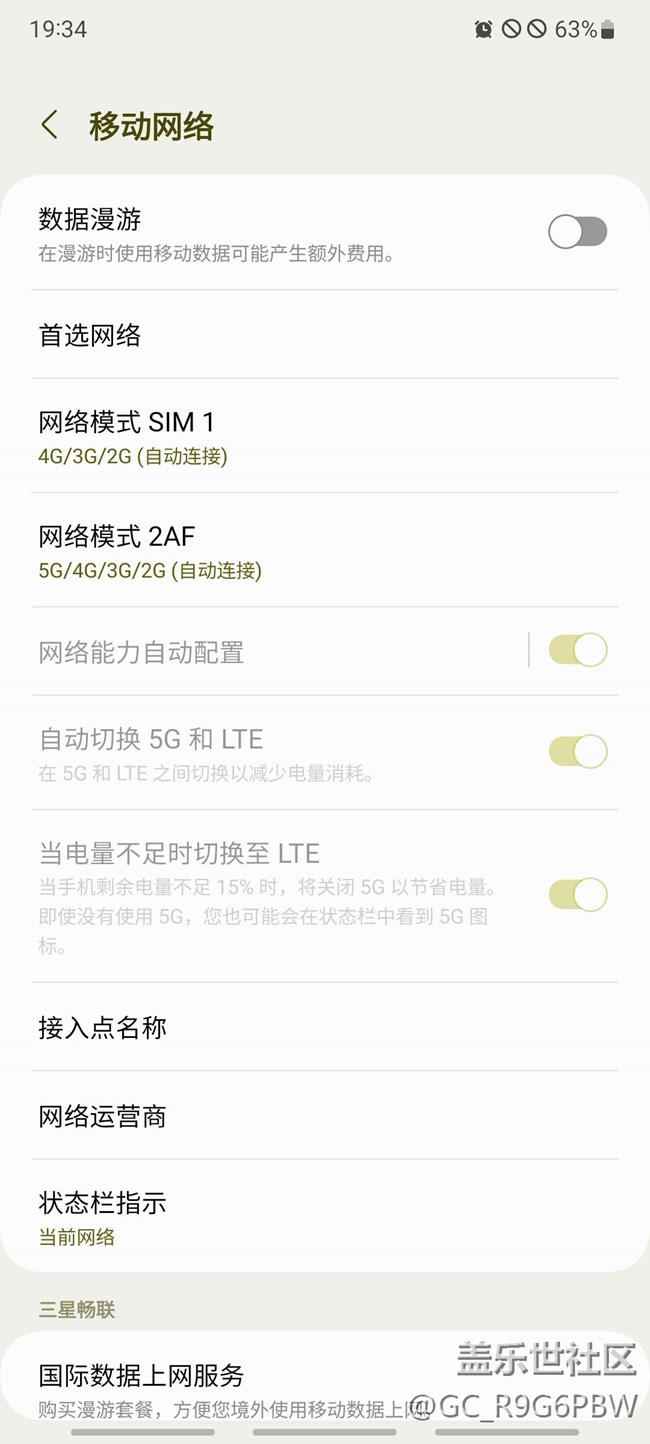Image resolution: width=650 pixels, height=1444 pixels.
Task: Open 状态栏指示 setting
Action: click(x=324, y=1217)
